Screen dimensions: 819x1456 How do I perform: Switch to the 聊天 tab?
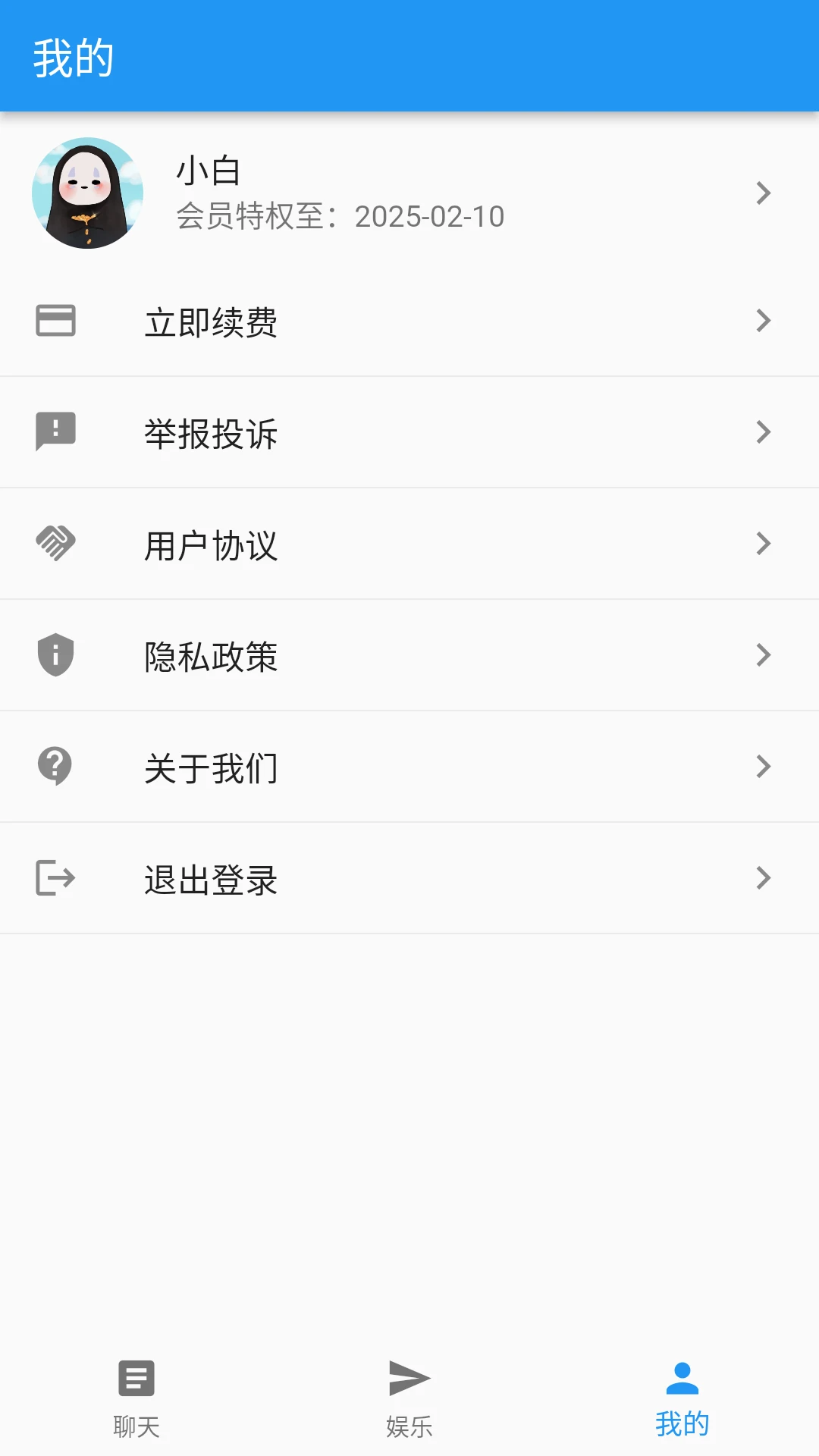click(x=134, y=1403)
